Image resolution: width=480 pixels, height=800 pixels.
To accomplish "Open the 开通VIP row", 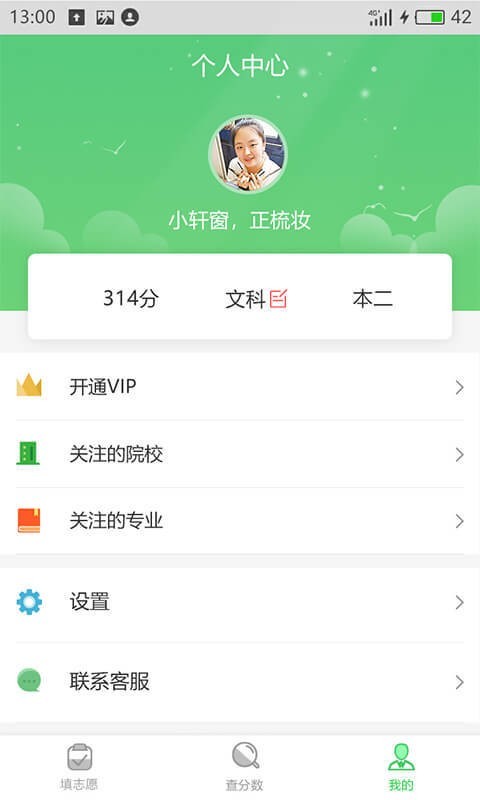I will point(240,387).
